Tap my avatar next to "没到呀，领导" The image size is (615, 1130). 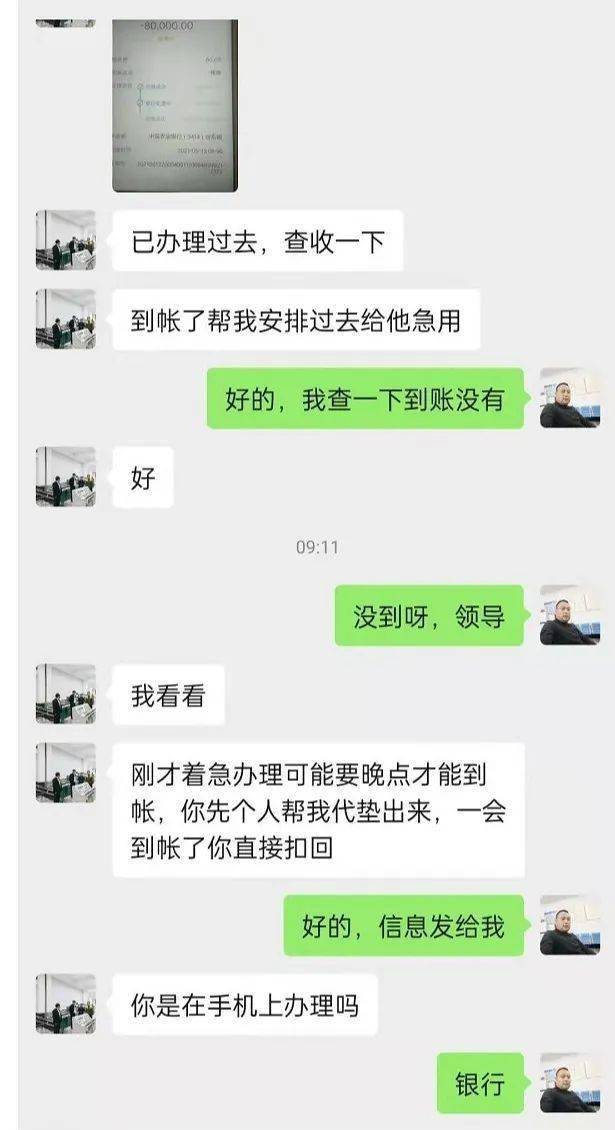pyautogui.click(x=570, y=615)
